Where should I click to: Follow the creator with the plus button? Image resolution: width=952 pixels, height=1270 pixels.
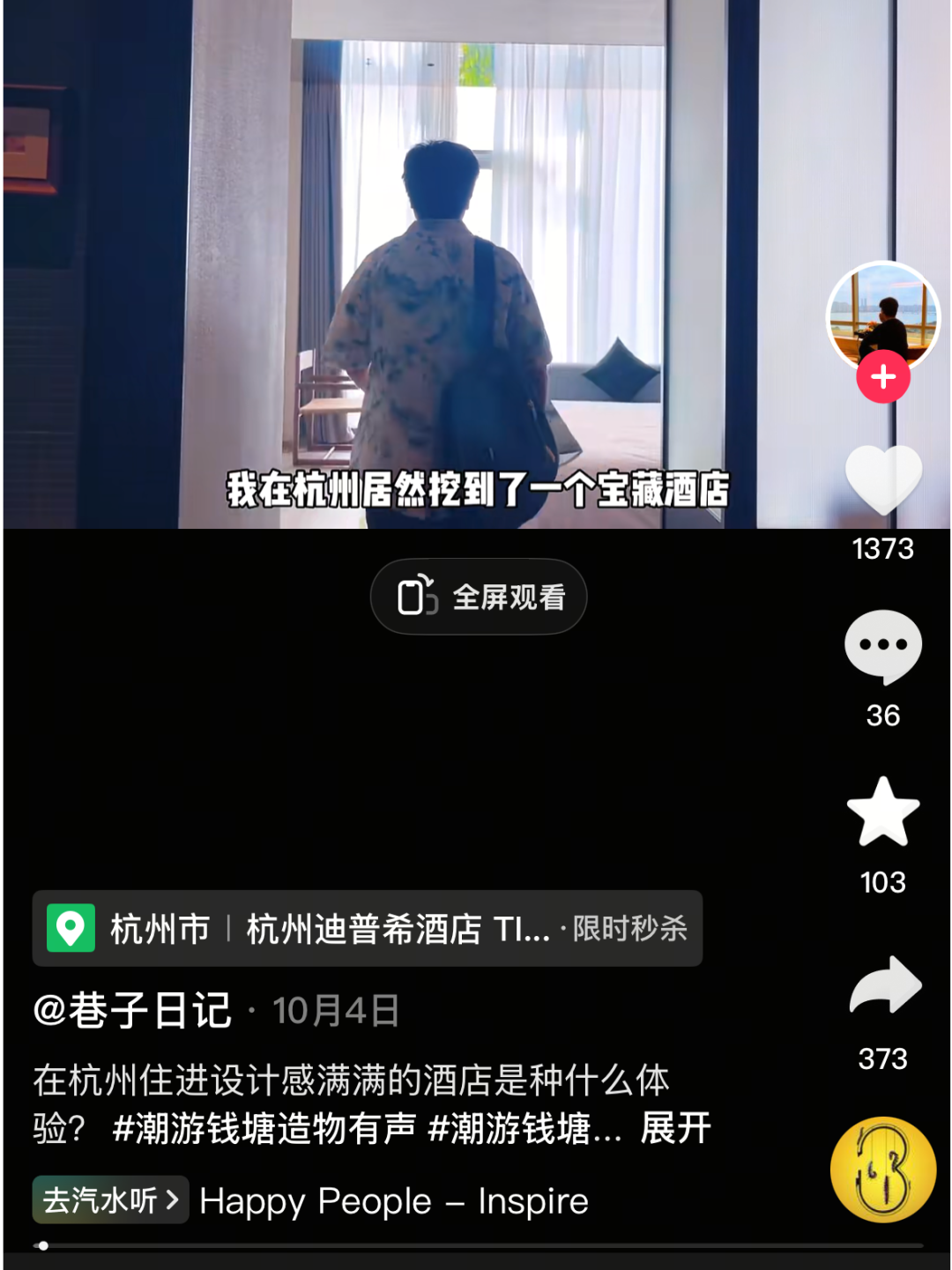[x=883, y=377]
